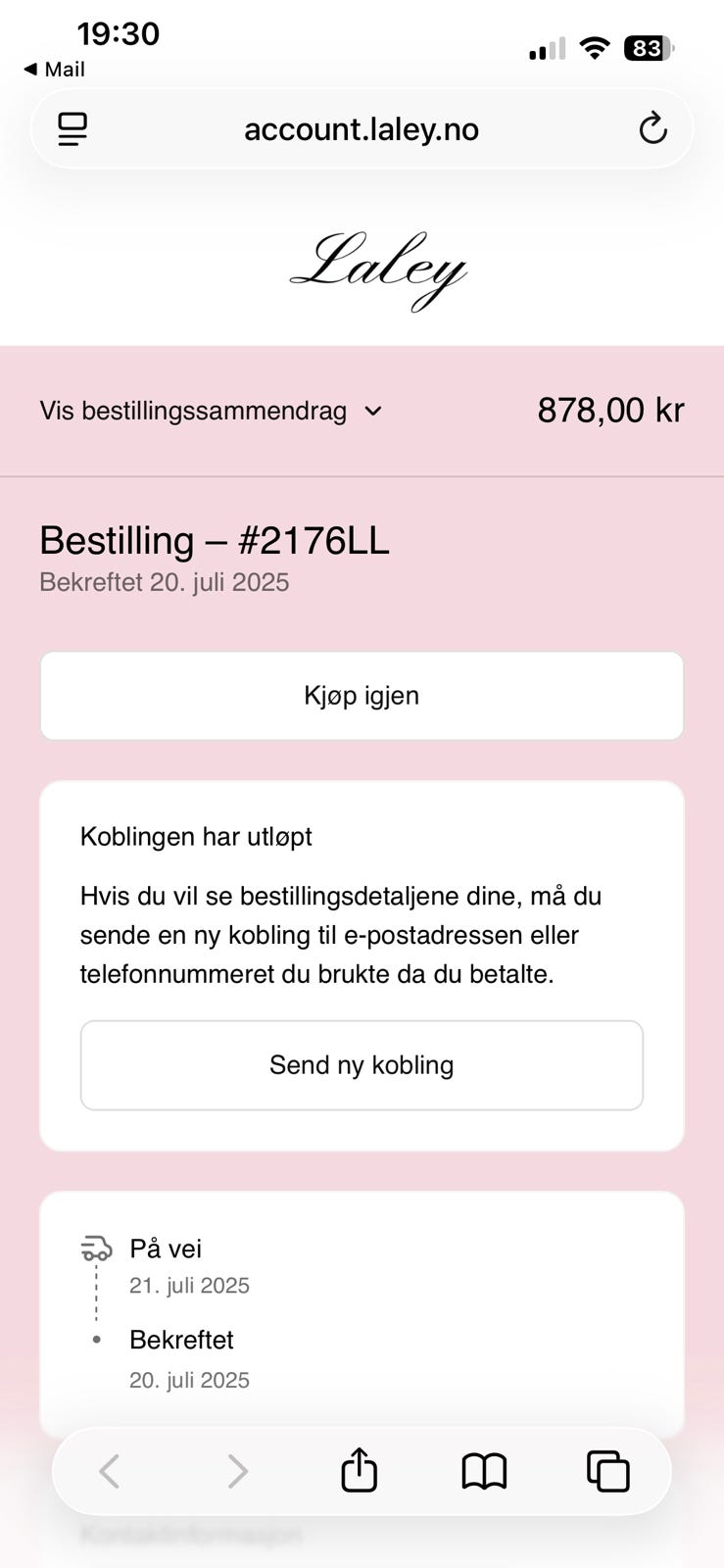Click the chevron beside the order total

pos(373,412)
